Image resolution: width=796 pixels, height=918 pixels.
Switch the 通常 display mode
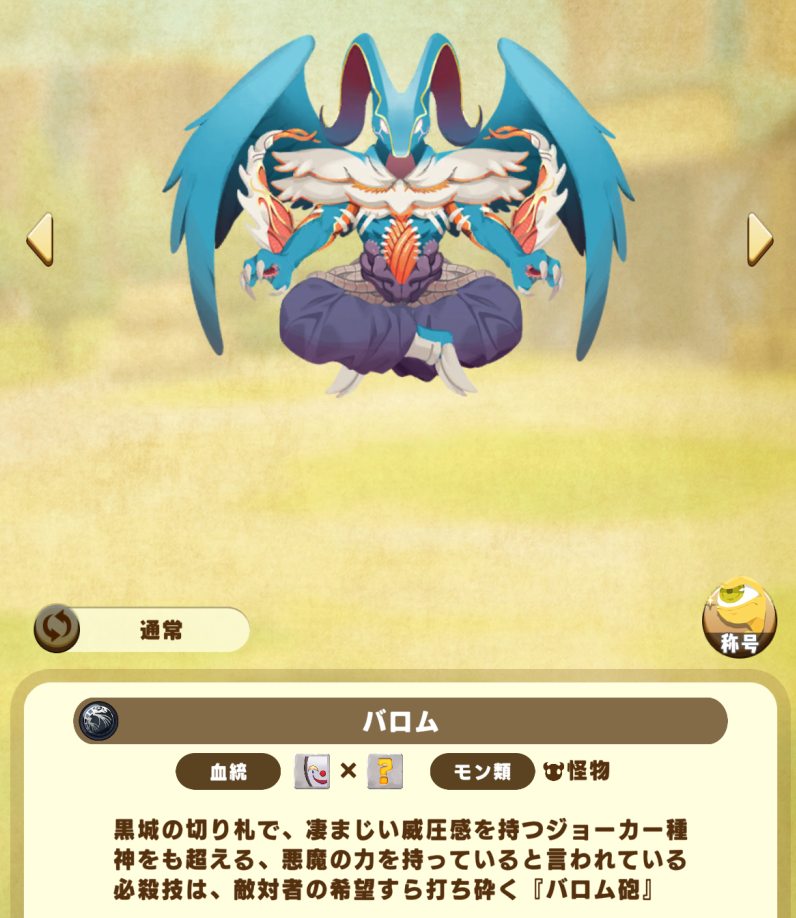click(x=57, y=629)
